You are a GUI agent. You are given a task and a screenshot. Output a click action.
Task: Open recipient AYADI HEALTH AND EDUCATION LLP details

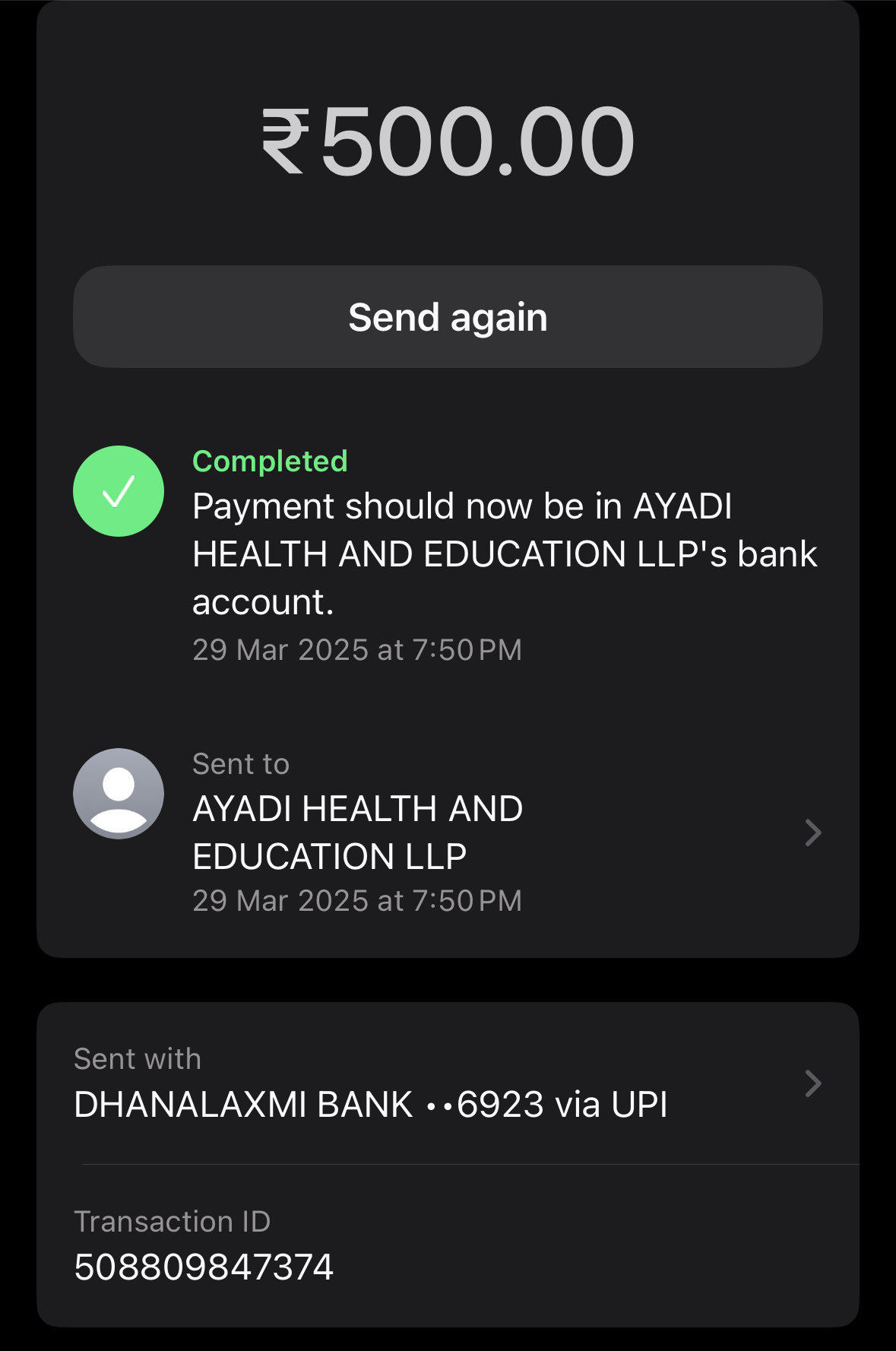point(448,832)
